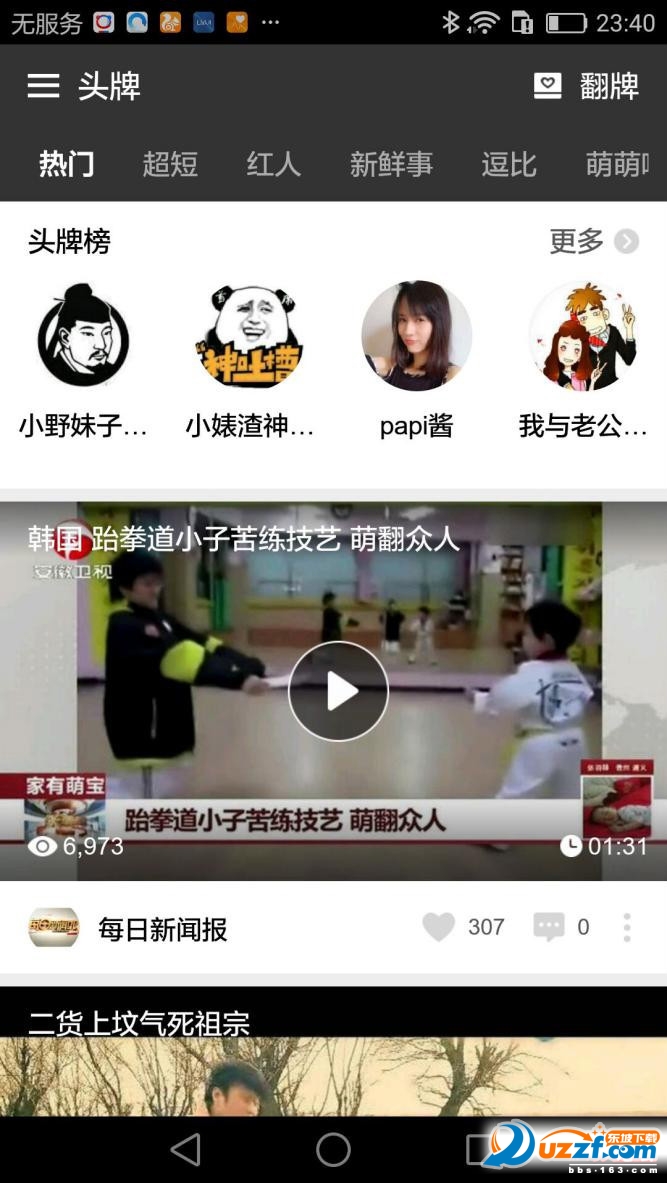
Task: Select the 热门 tab
Action: pos(67,164)
